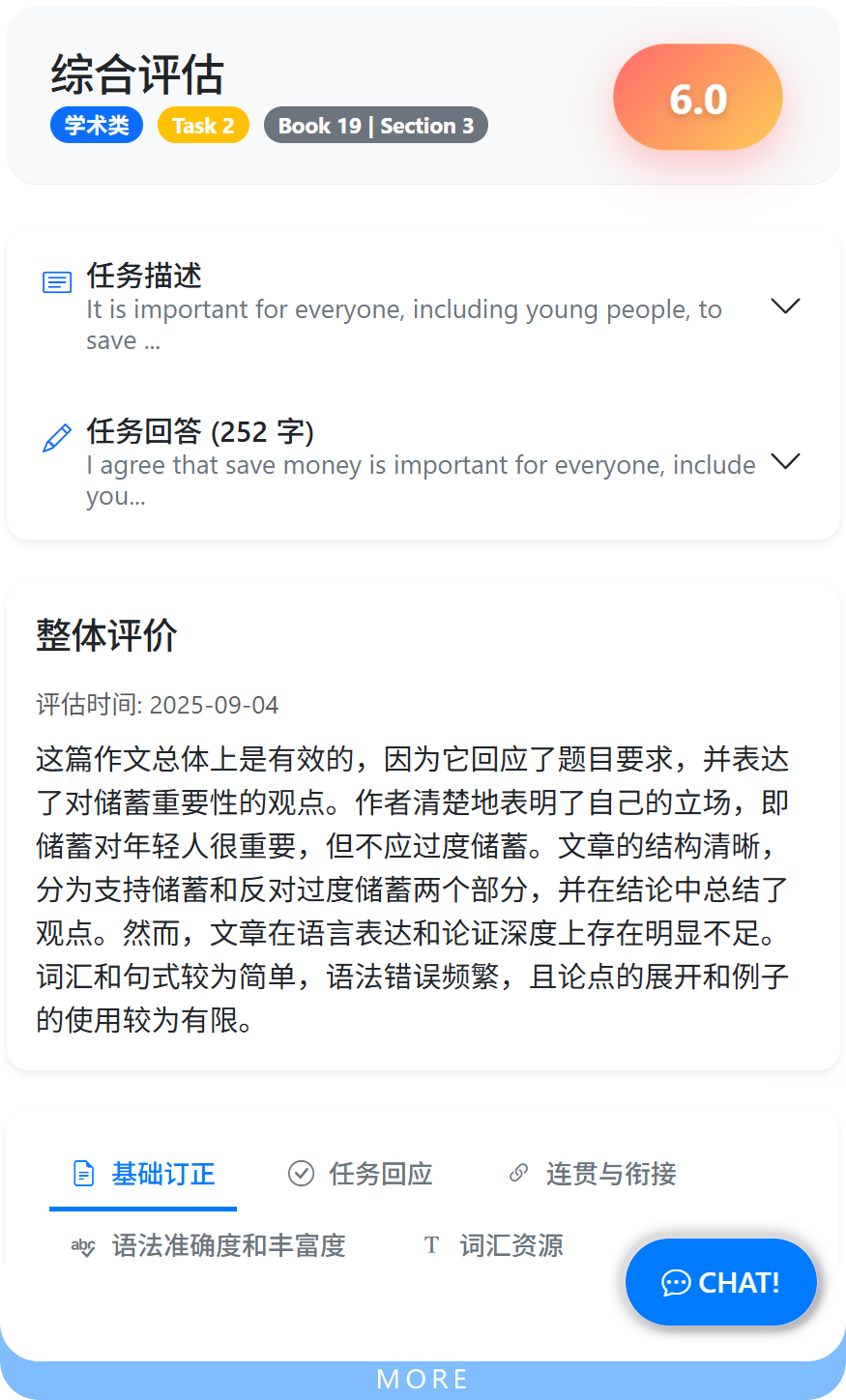Screen dimensions: 846x1400
Task: Open the 连贯与衔接 tab
Action: 592,1174
